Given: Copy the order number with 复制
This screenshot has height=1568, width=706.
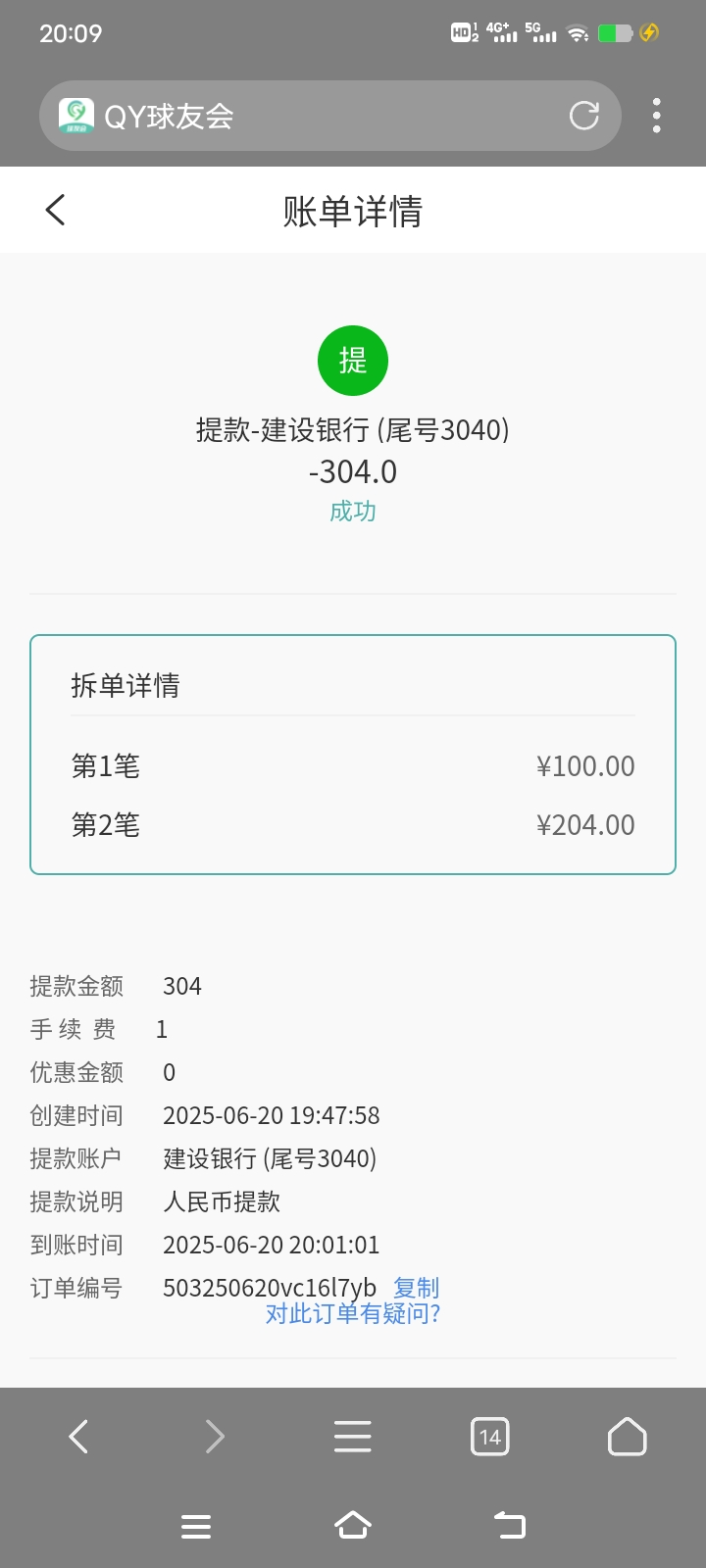Looking at the screenshot, I should click(x=416, y=1287).
